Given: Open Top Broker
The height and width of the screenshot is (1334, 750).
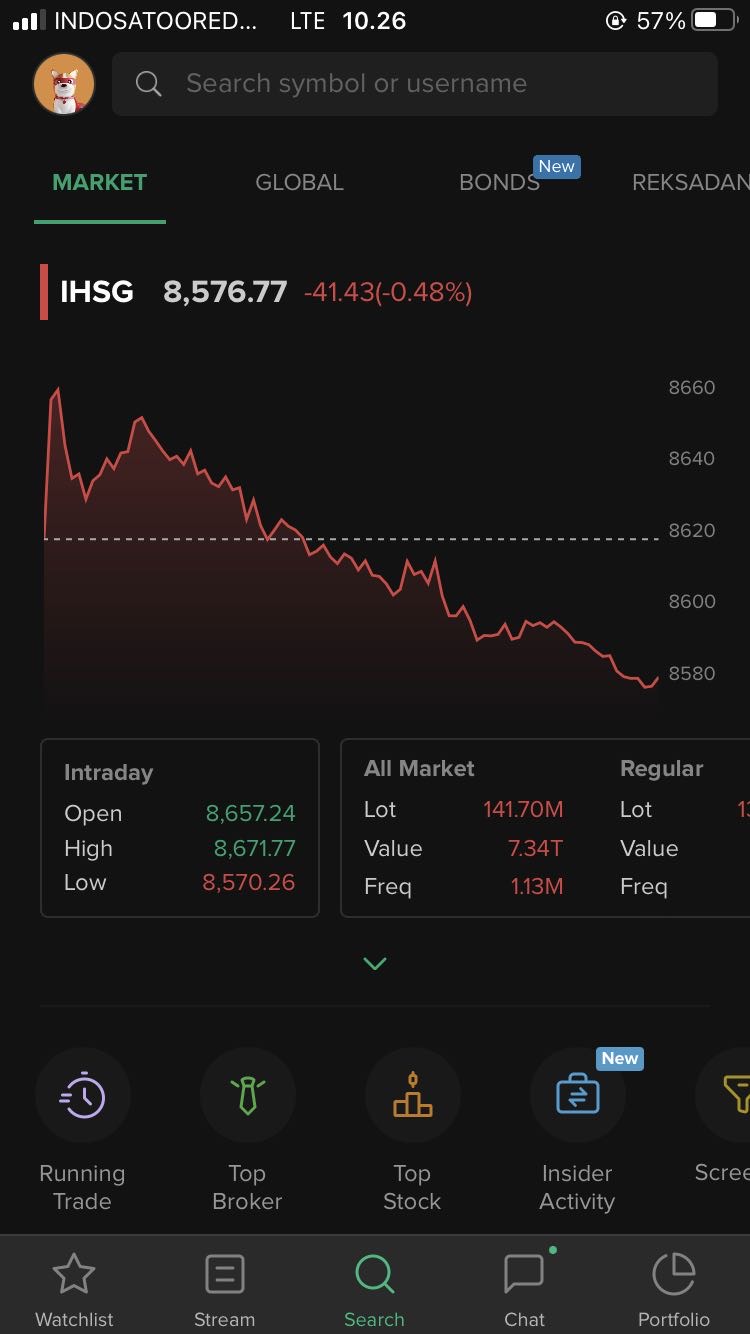Looking at the screenshot, I should [x=247, y=1130].
